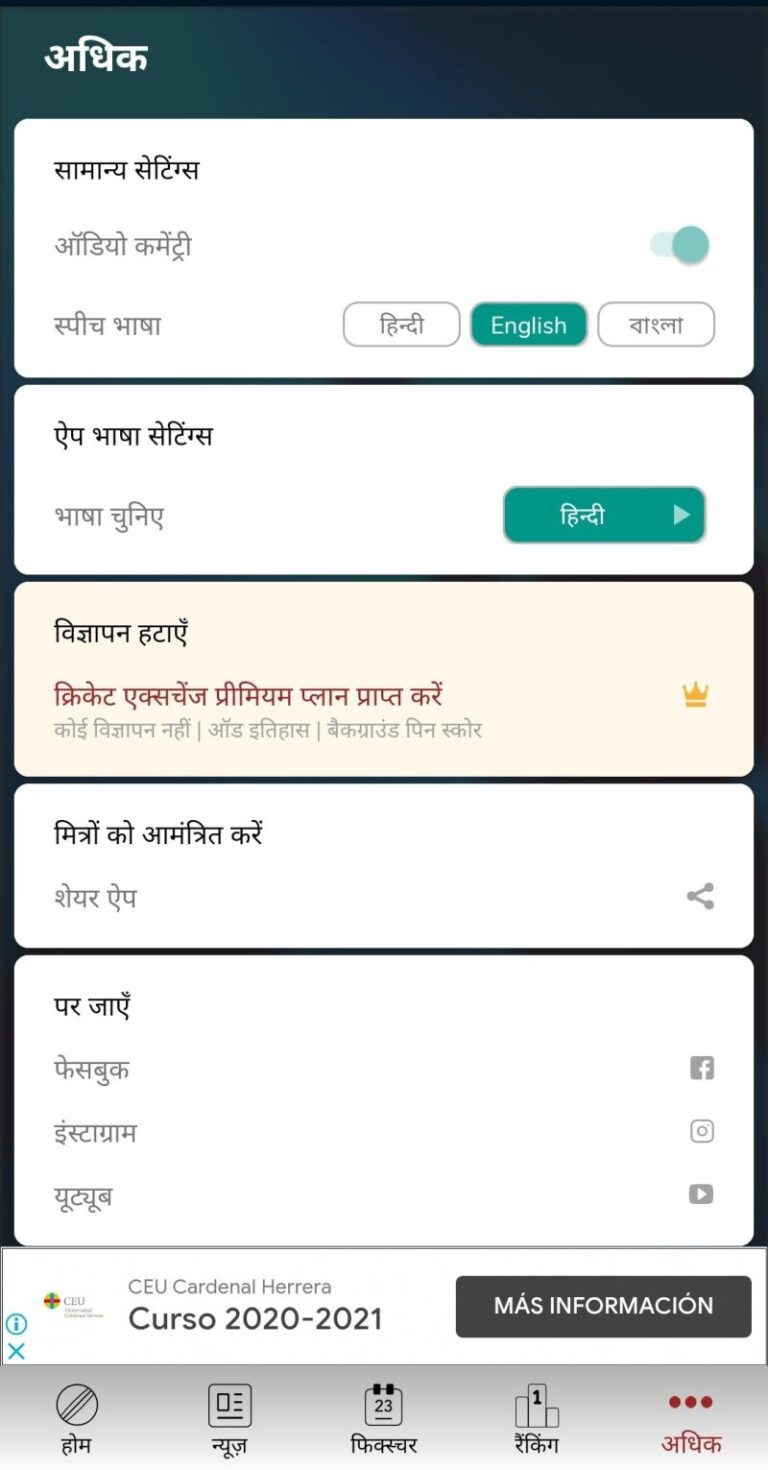Open the फेसबुक page
The image size is (768, 1470).
[x=92, y=1069]
